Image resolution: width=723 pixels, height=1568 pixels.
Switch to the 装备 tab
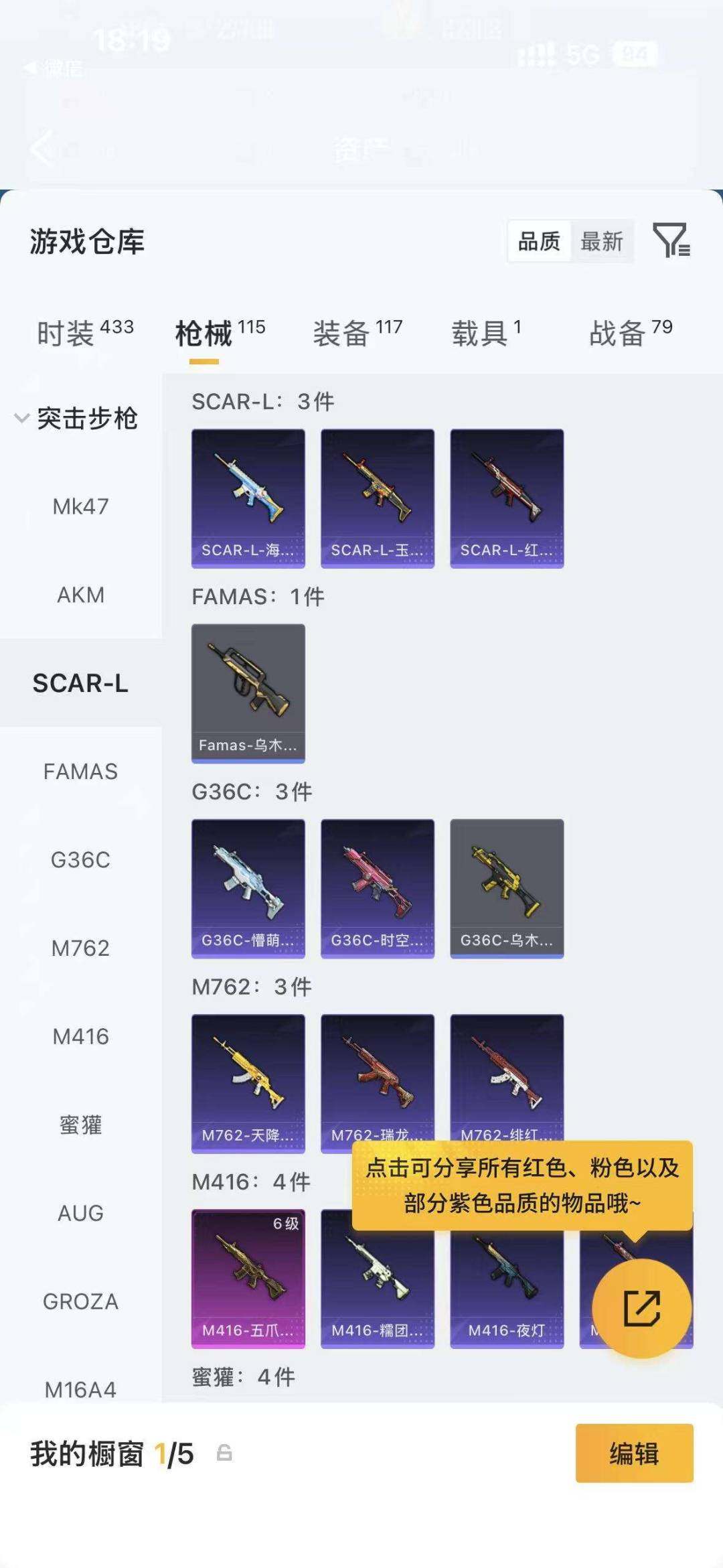click(357, 333)
